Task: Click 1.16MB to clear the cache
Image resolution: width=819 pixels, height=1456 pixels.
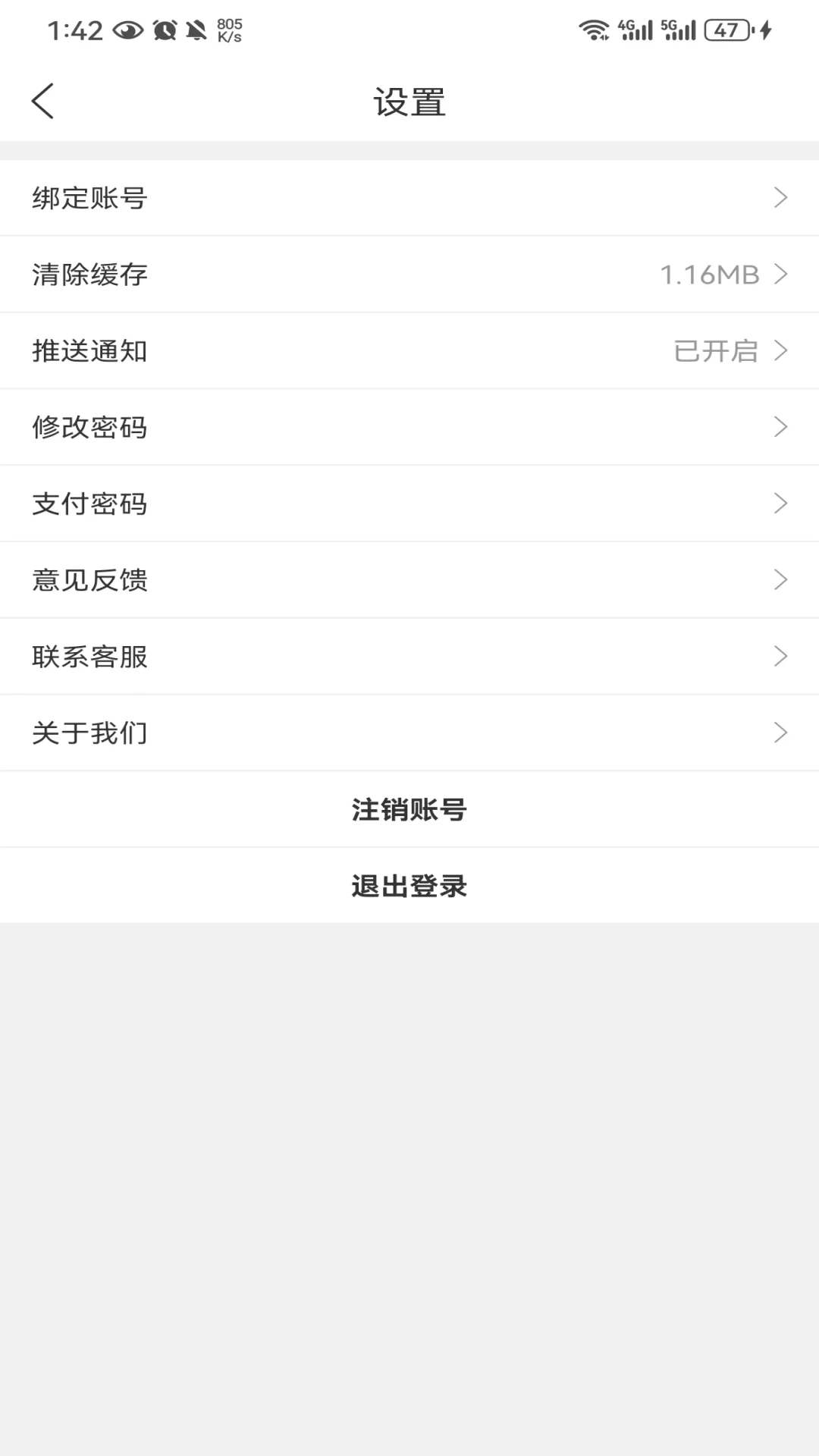Action: pyautogui.click(x=710, y=275)
